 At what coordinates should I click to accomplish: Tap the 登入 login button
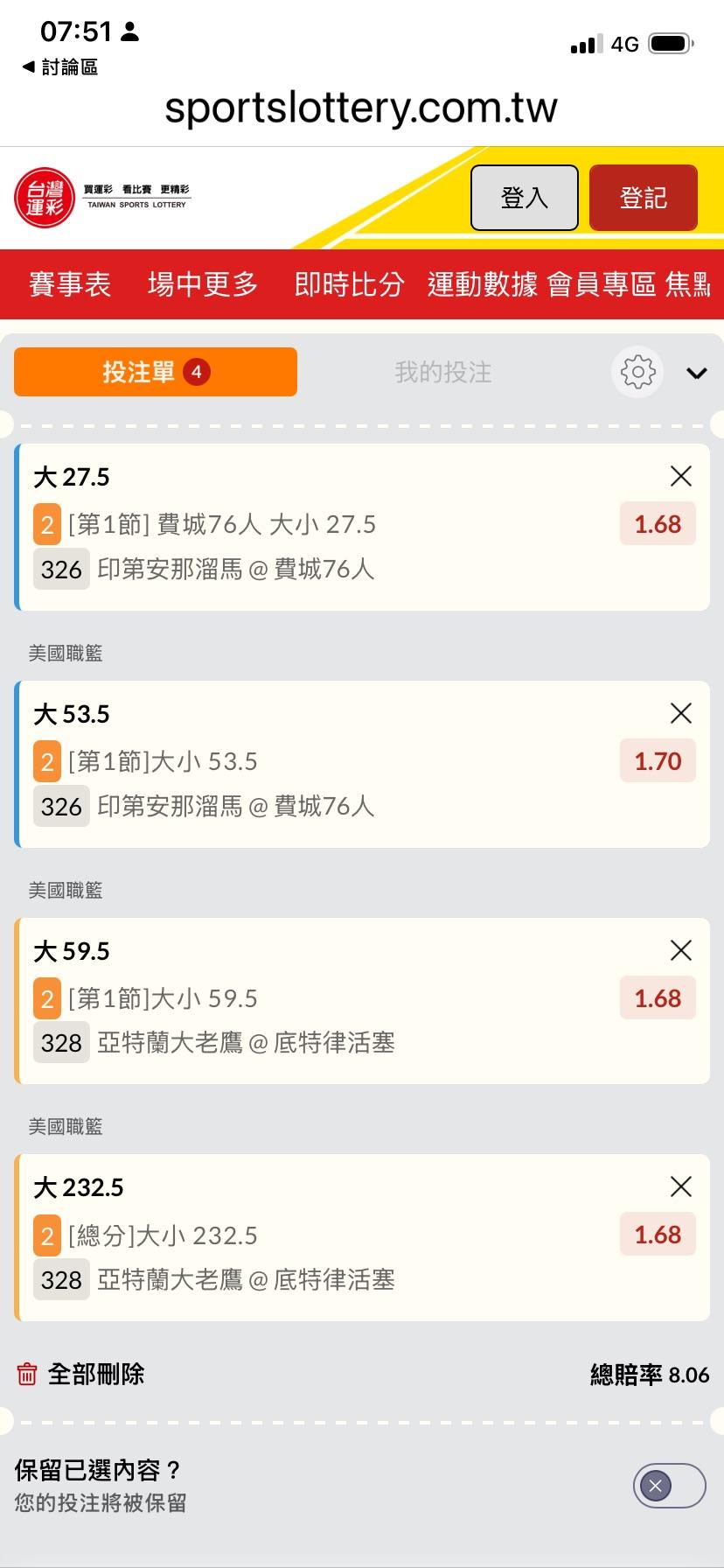point(525,198)
